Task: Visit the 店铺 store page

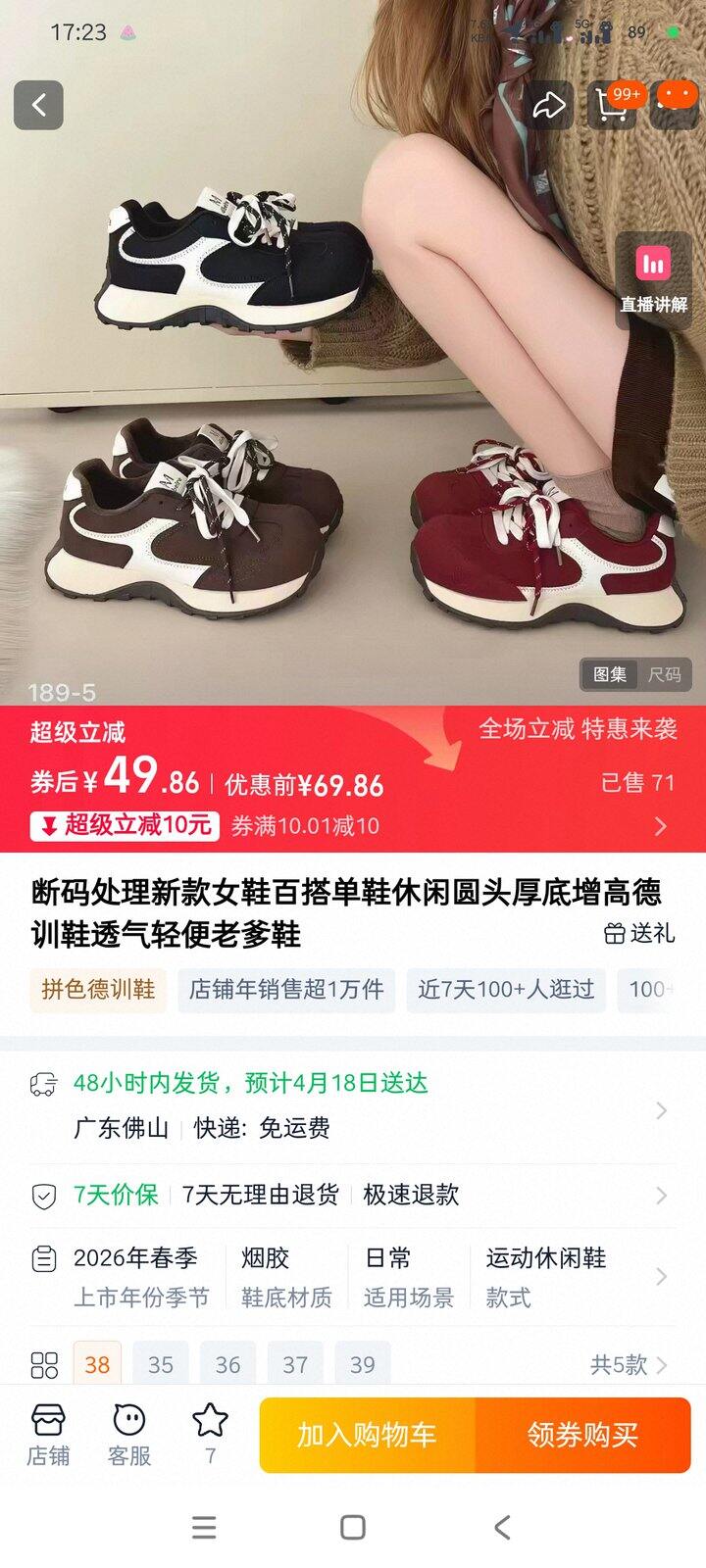Action: coord(48,1435)
